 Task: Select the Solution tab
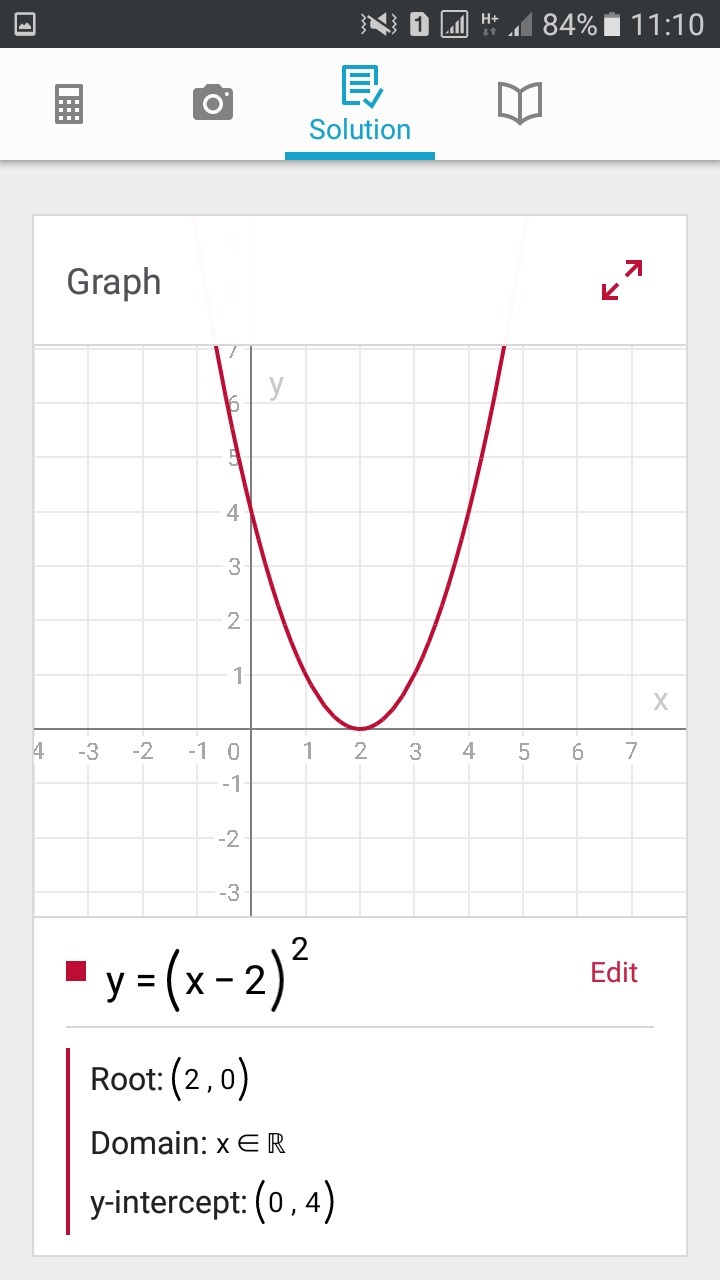360,106
